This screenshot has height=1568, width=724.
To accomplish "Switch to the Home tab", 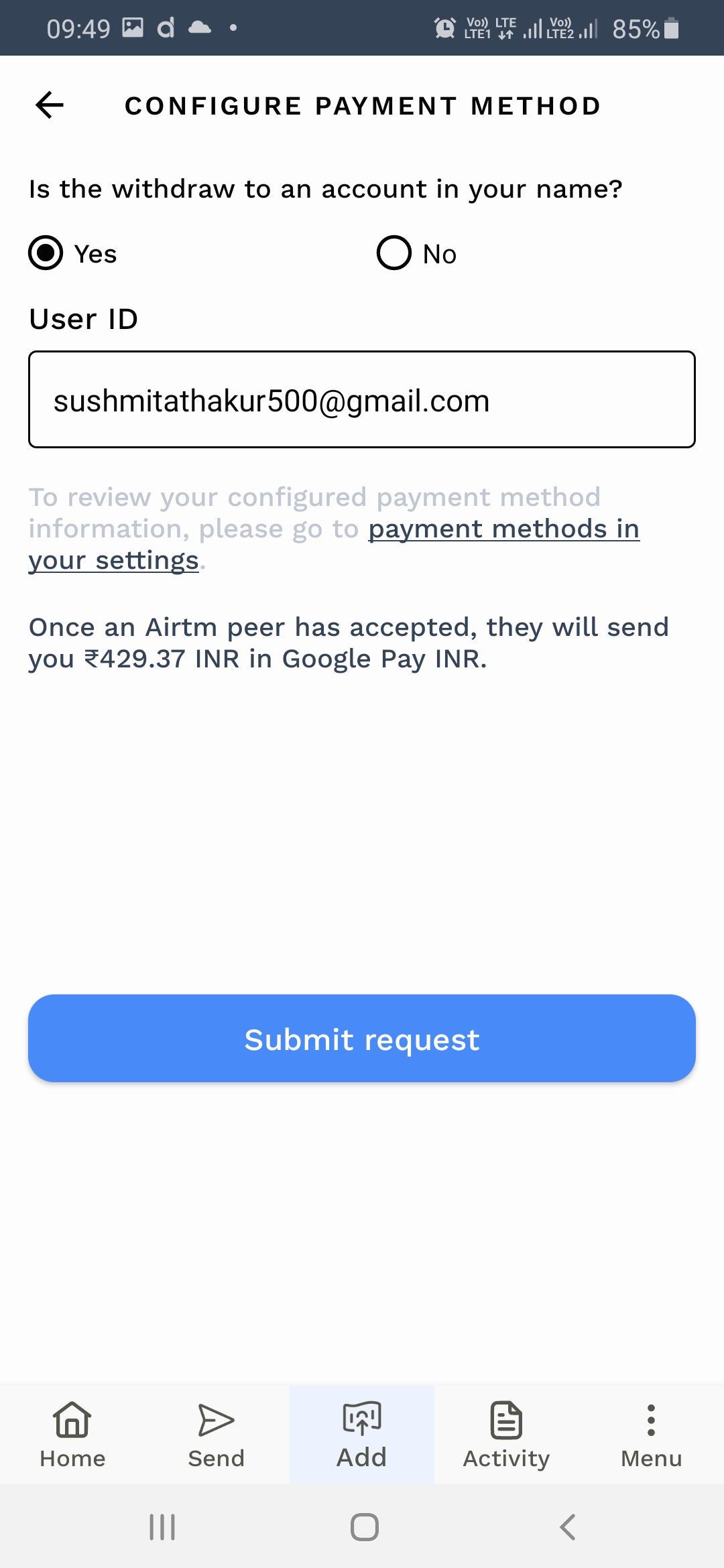I will (x=72, y=1434).
